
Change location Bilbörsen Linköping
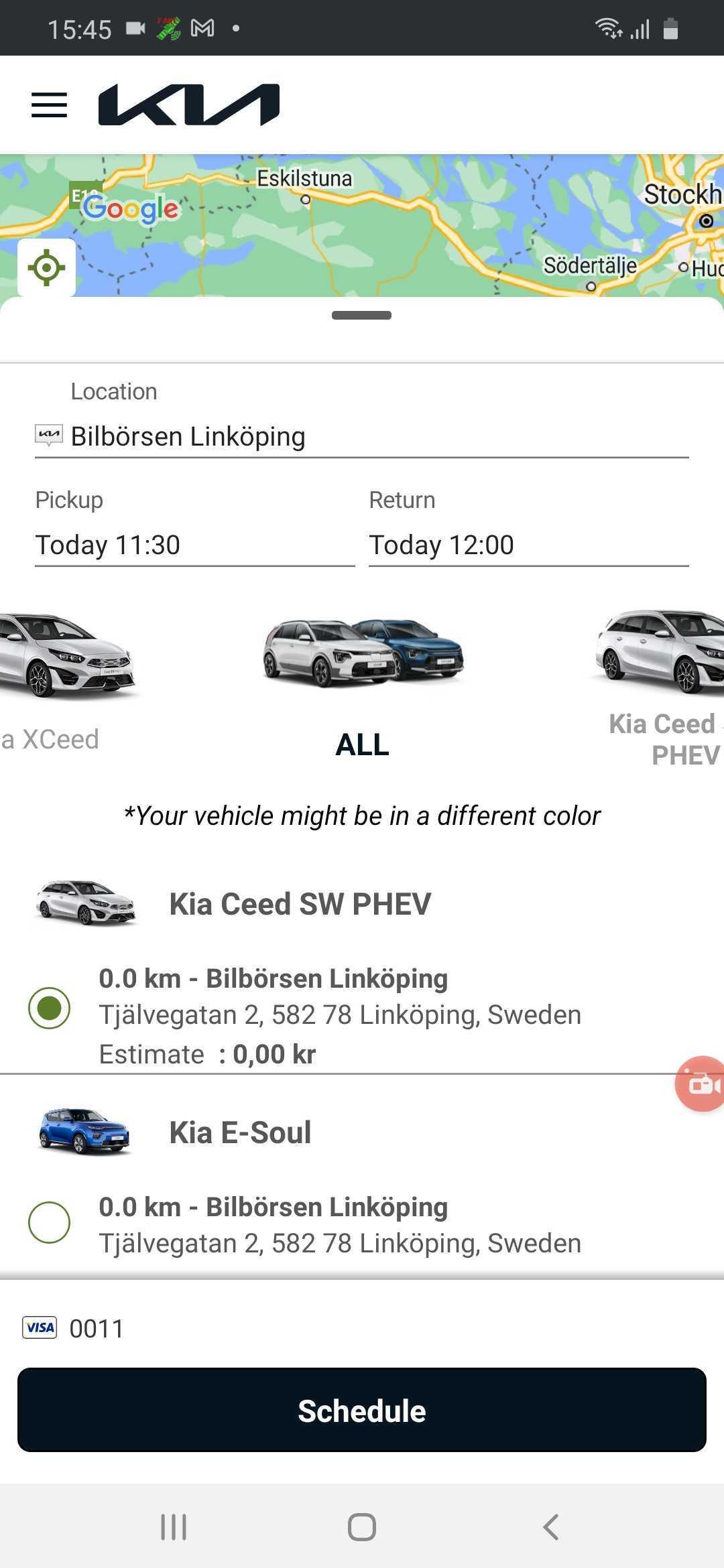[361, 436]
